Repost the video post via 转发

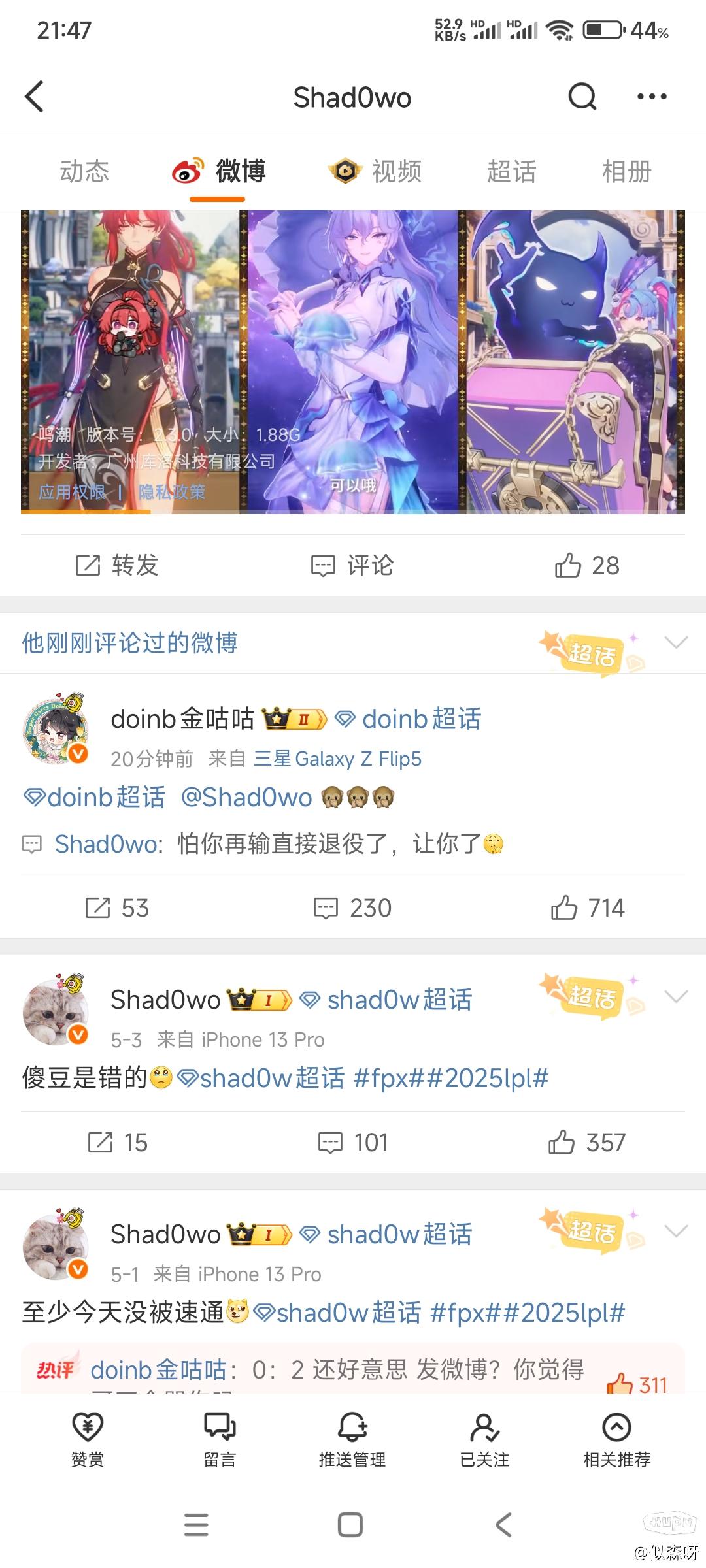[118, 566]
